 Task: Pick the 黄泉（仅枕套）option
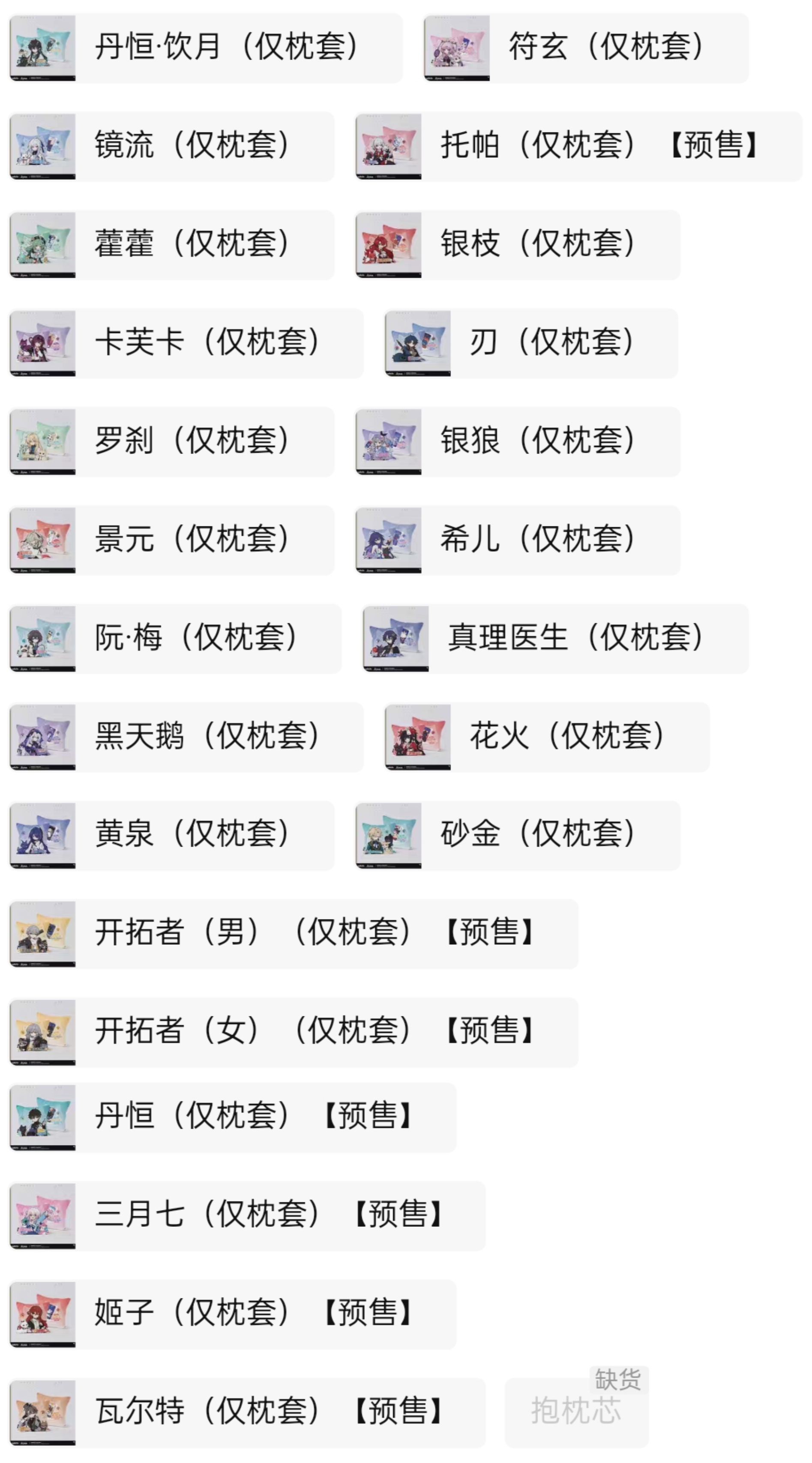coord(172,835)
